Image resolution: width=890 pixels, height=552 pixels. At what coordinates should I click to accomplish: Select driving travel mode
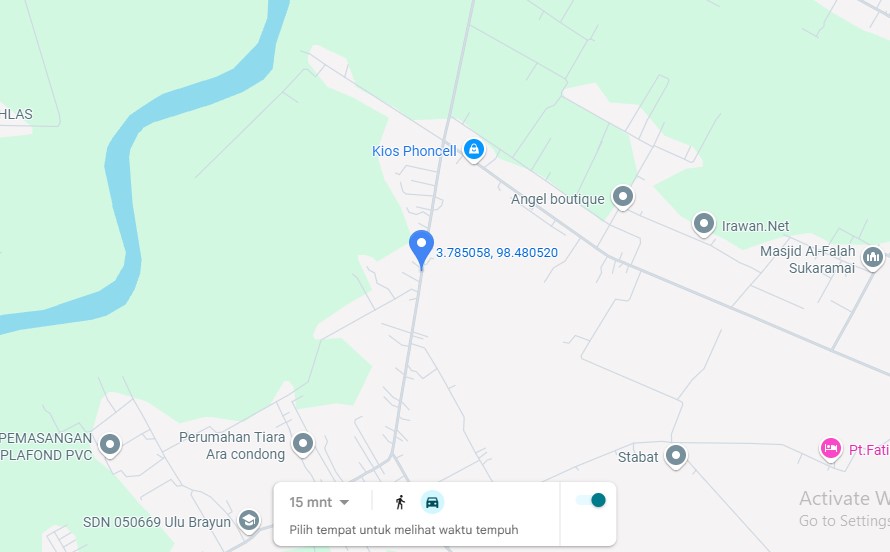432,502
